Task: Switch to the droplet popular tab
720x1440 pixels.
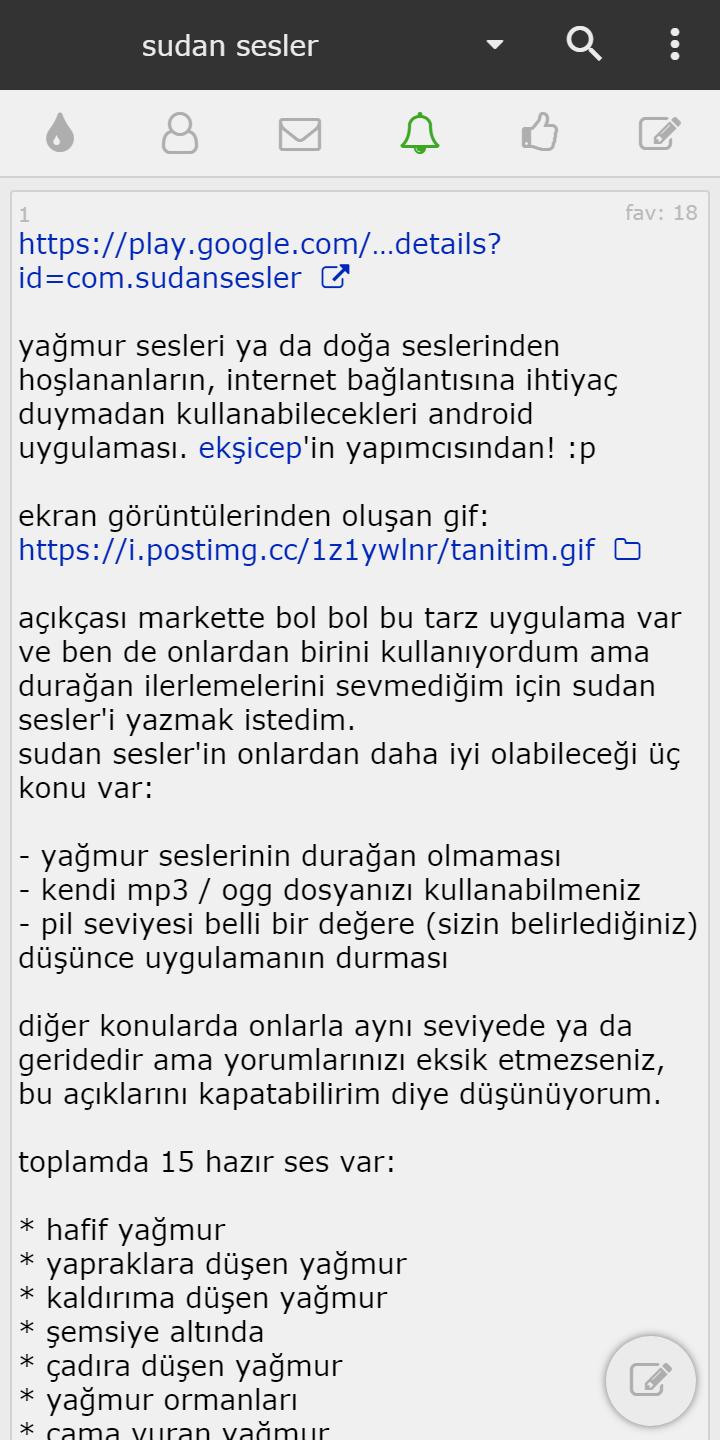Action: tap(60, 133)
